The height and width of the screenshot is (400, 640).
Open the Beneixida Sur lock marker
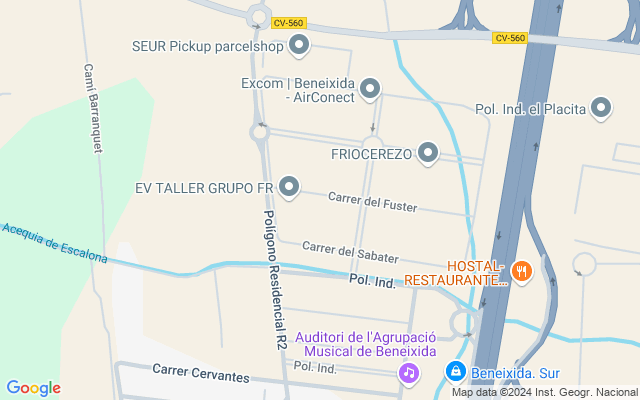(455, 371)
